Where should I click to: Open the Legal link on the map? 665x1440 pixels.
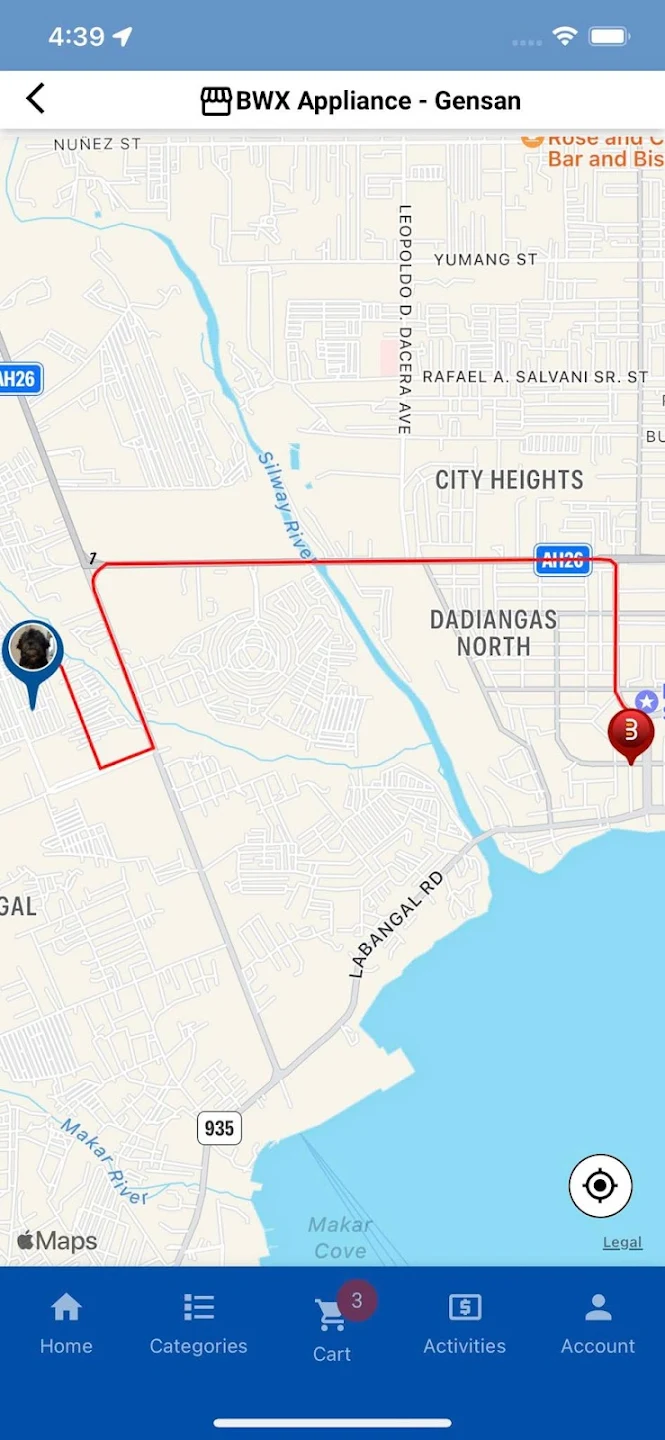[x=622, y=1242]
